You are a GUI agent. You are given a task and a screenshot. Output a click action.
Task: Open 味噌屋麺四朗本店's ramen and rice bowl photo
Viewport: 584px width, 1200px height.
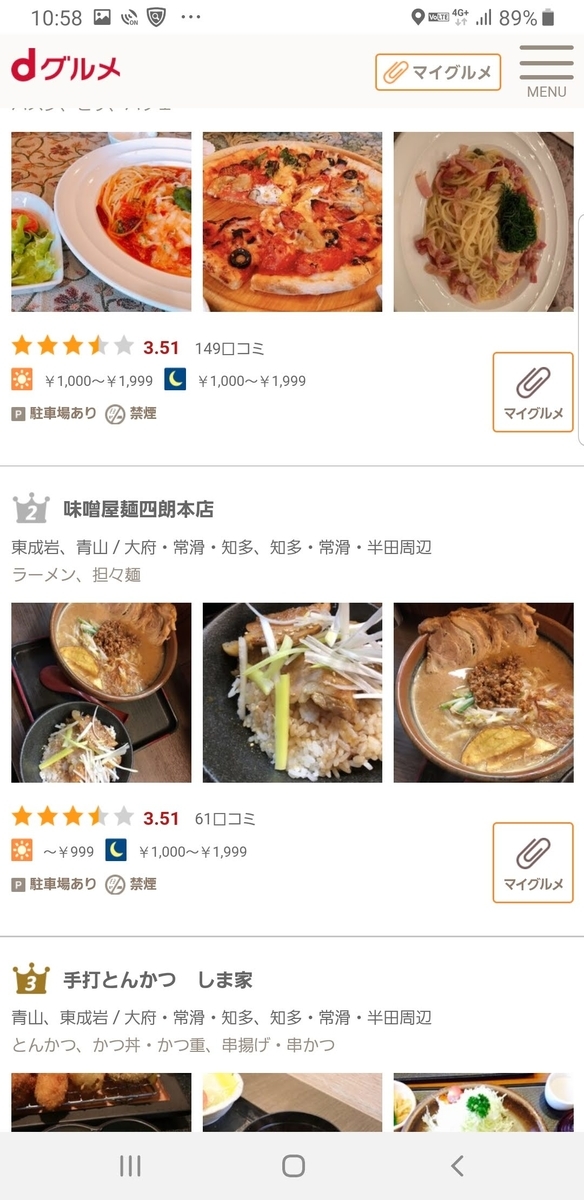click(x=101, y=693)
